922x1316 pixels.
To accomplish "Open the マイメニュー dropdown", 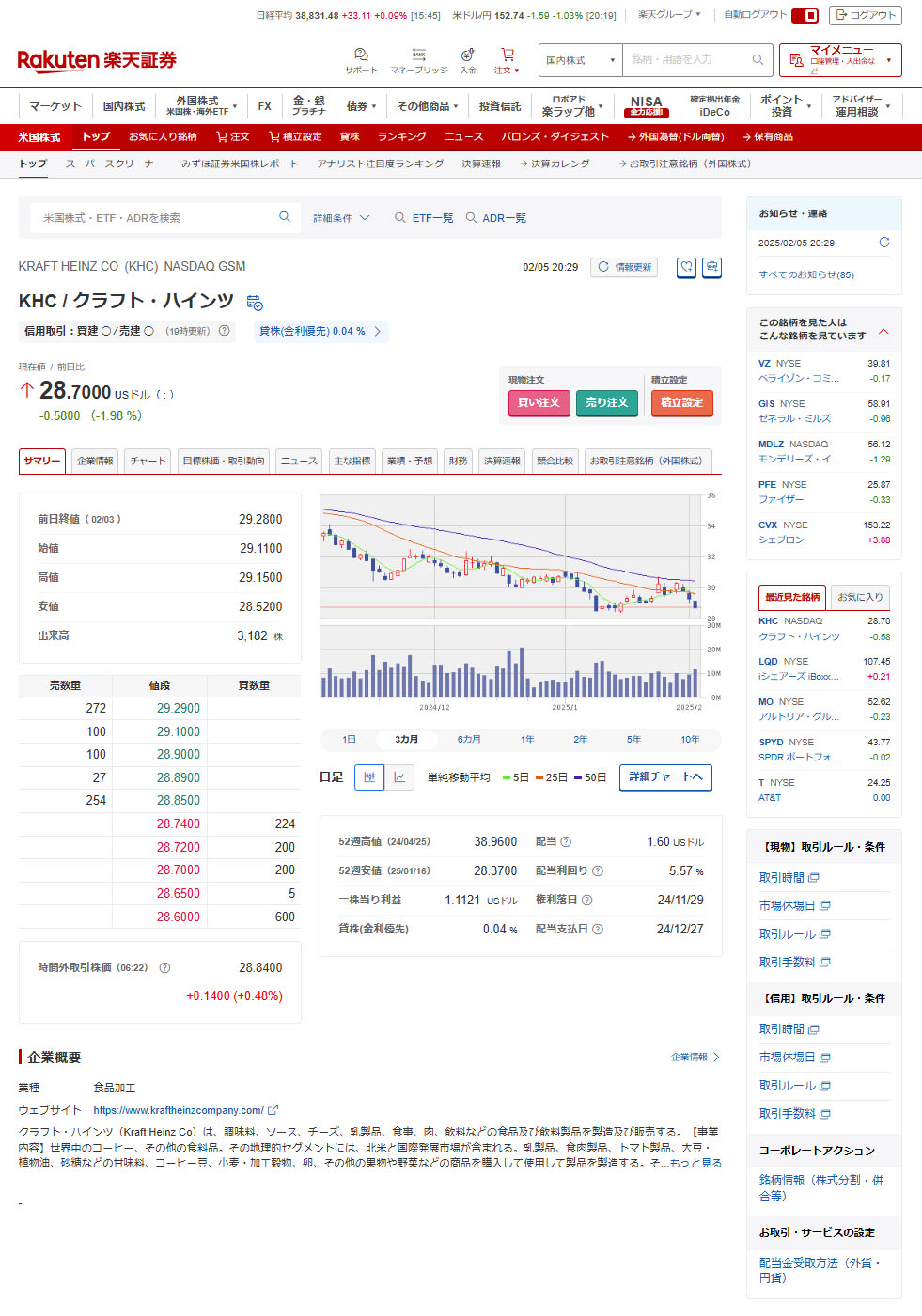I will [839, 60].
